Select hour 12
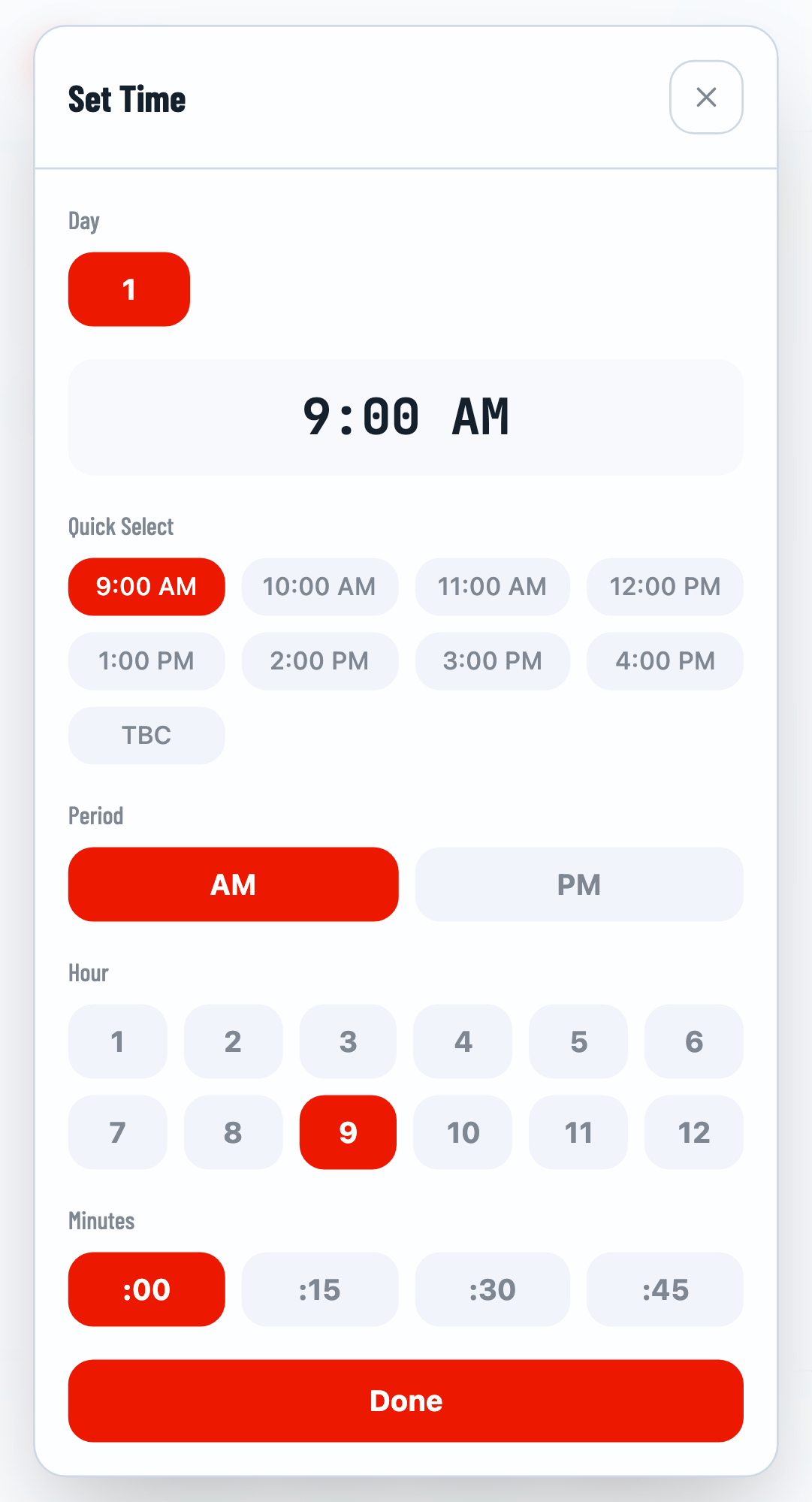Screen dimensions: 812x1502 pyautogui.click(x=693, y=1132)
